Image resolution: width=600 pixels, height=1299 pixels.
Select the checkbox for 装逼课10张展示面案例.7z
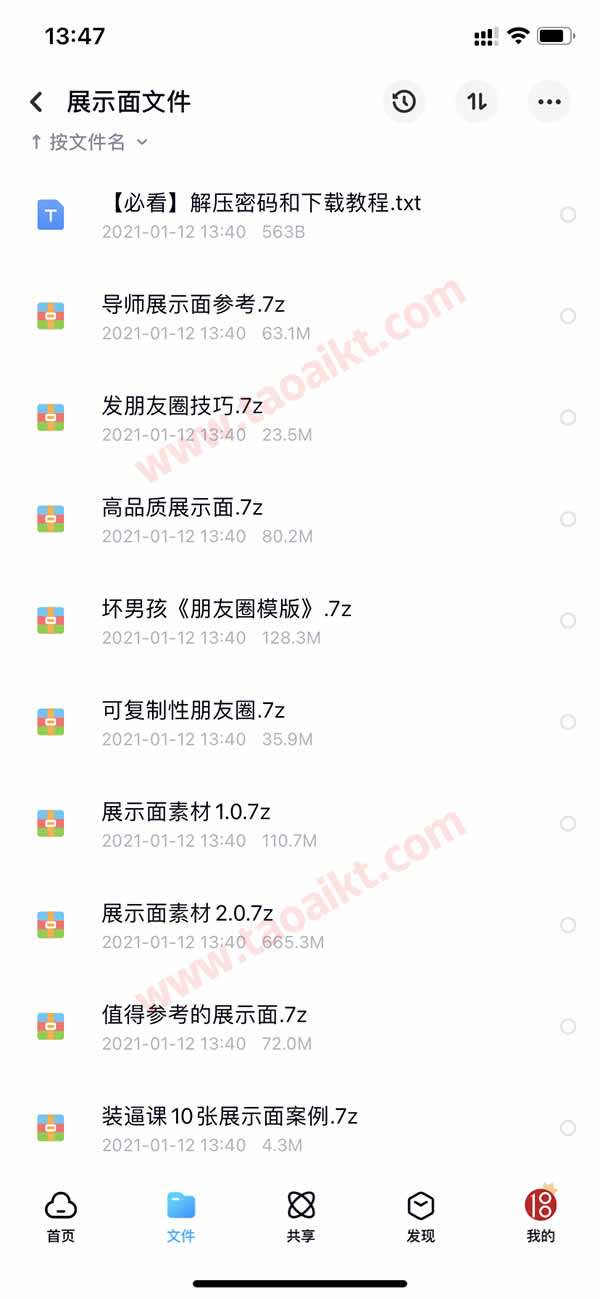(568, 1128)
